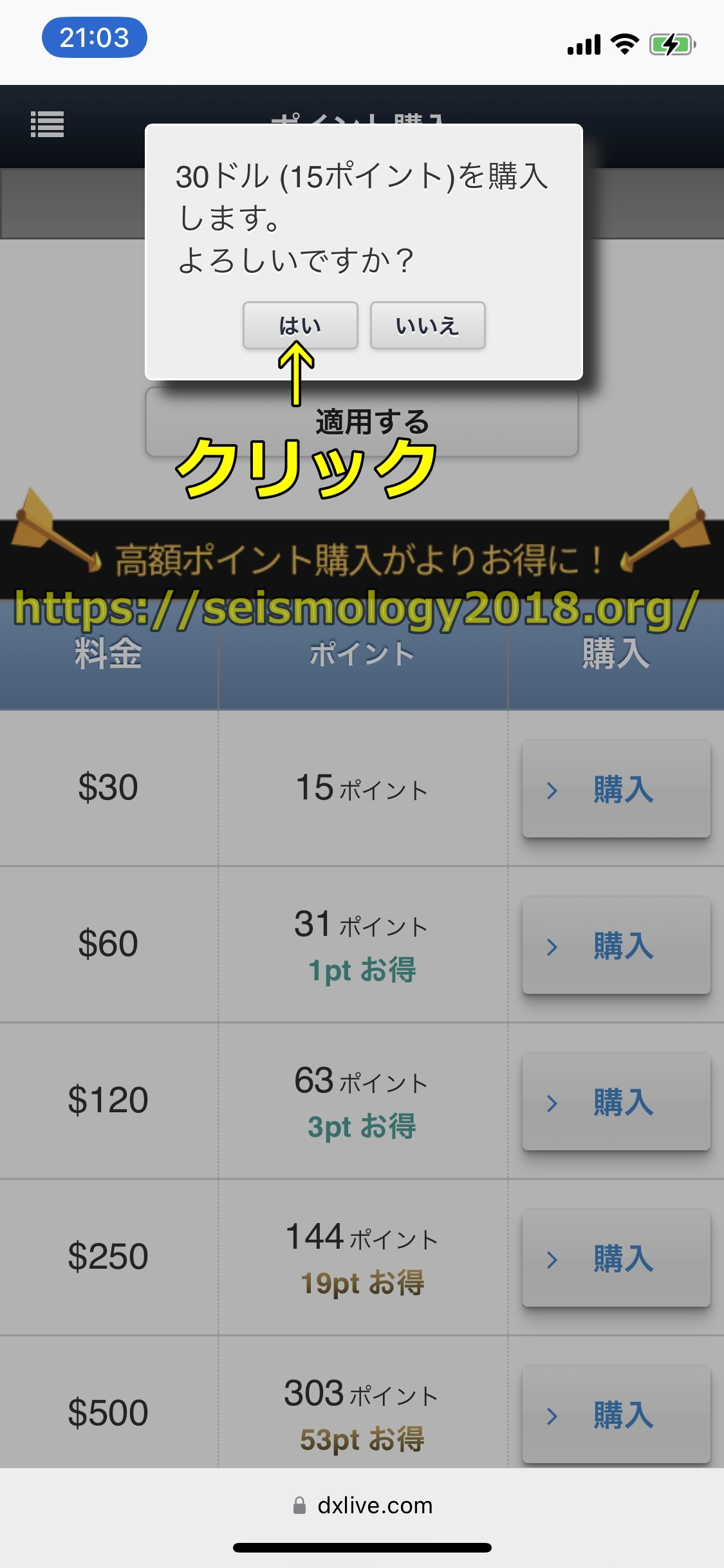Buy the $30 15-point package
The height and width of the screenshot is (1568, 724).
pos(616,789)
